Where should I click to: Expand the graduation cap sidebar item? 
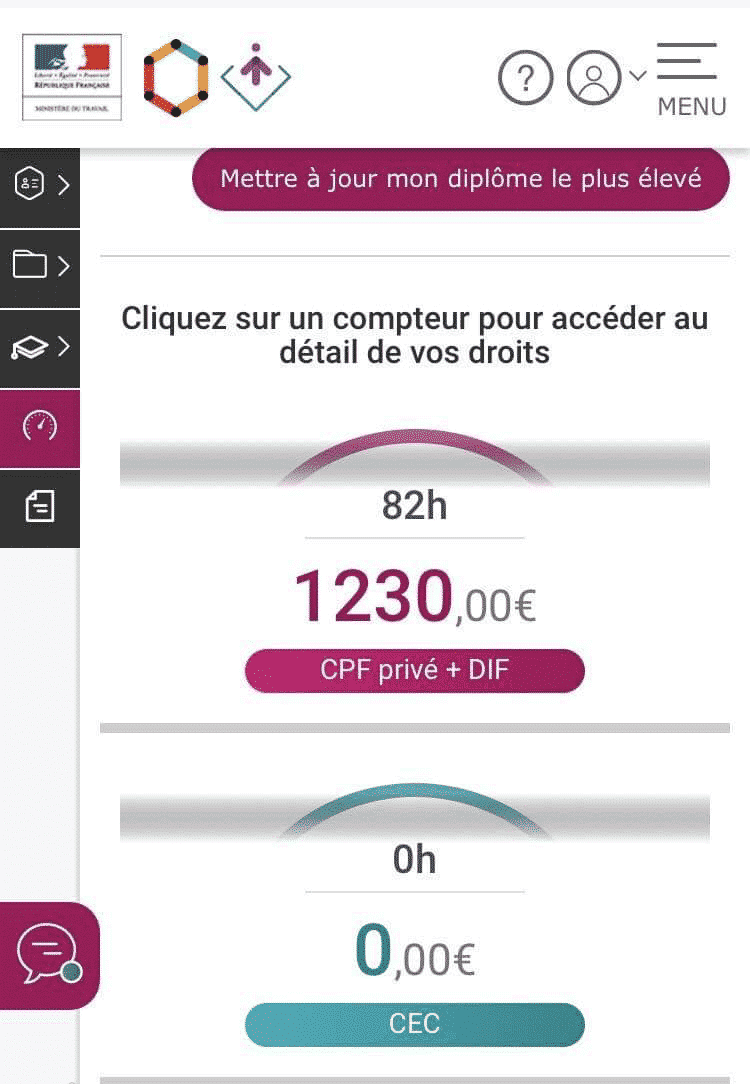(x=40, y=347)
